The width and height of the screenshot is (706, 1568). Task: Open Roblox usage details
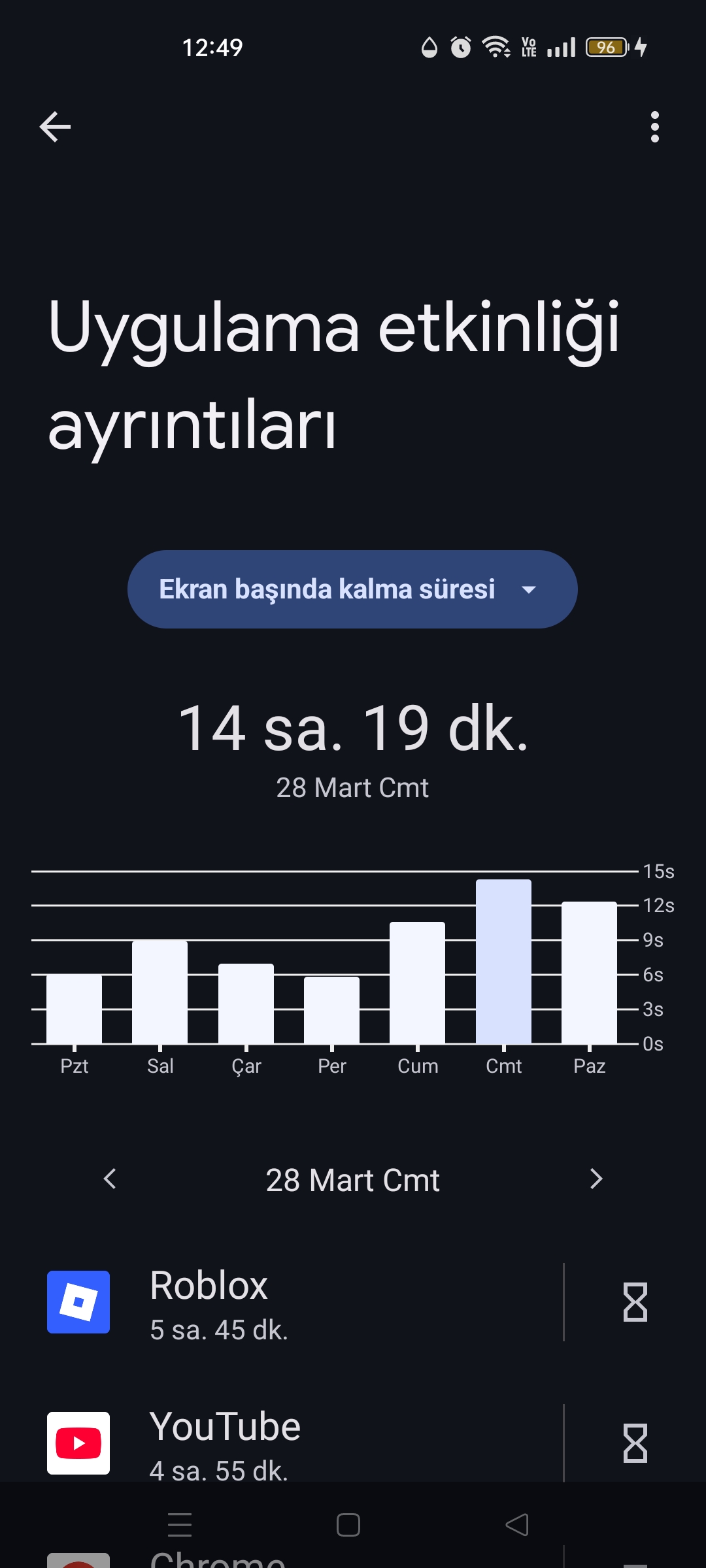[294, 1302]
